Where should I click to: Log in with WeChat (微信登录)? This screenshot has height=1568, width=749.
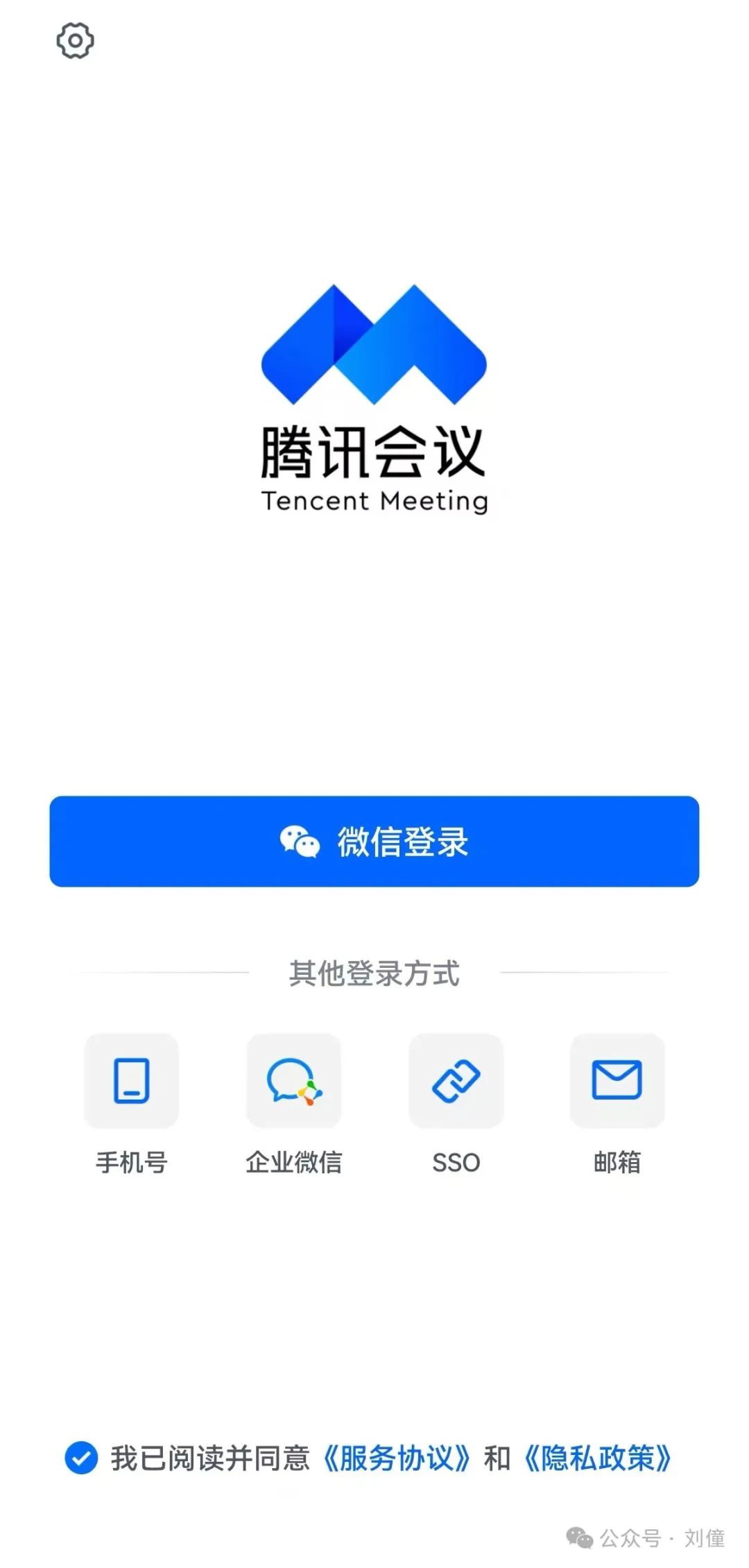374,841
